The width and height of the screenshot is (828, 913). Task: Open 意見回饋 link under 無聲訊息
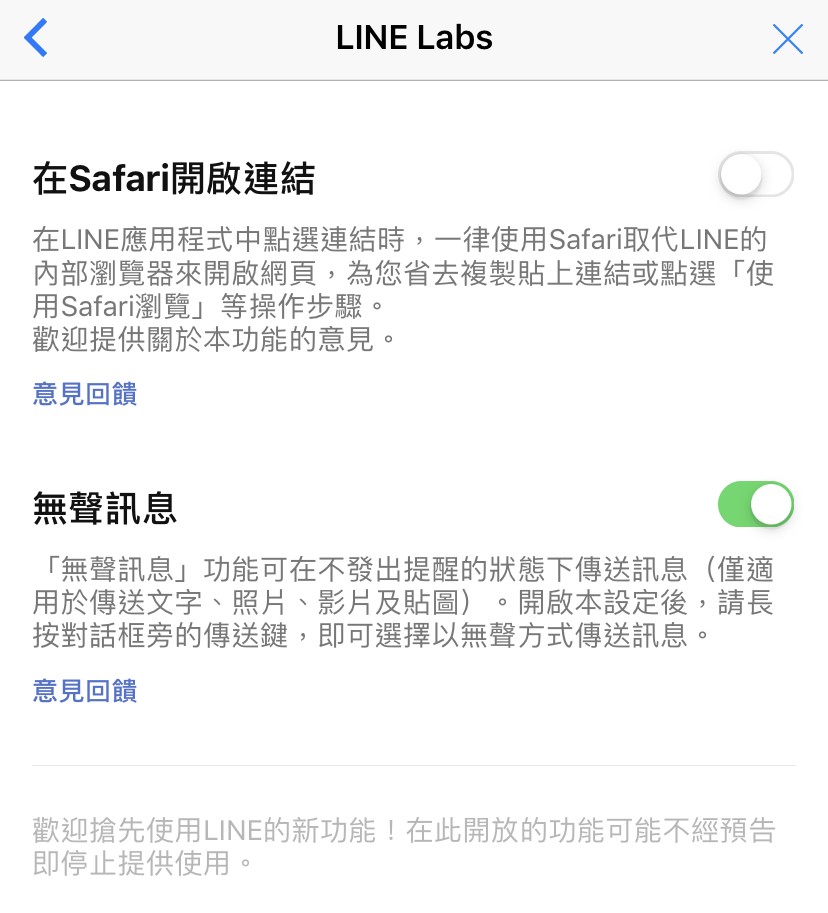click(85, 691)
